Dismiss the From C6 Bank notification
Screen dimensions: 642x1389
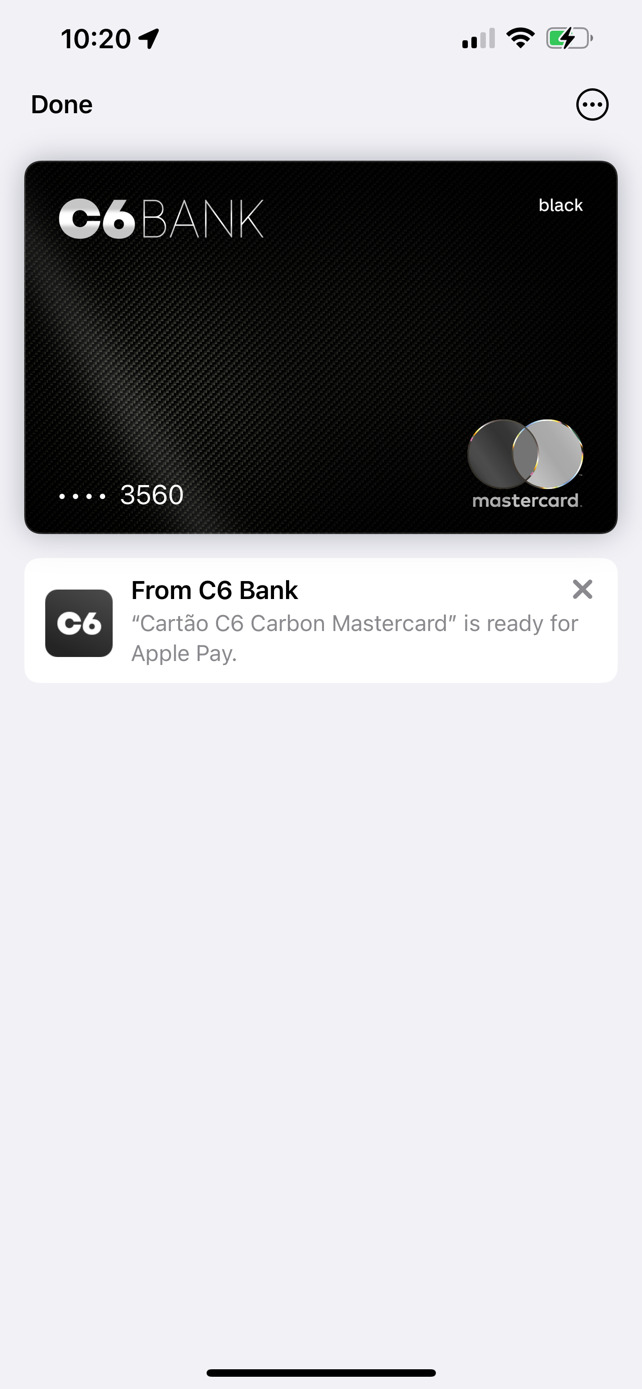(582, 590)
